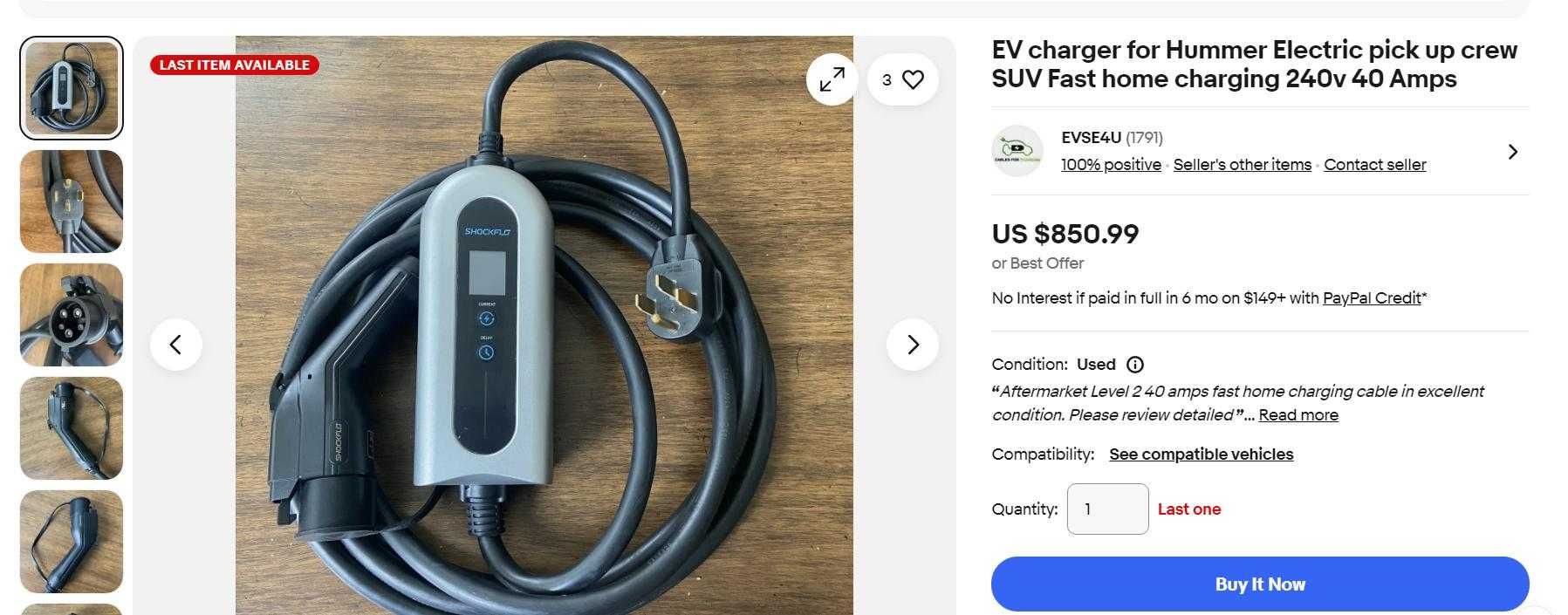Select the connector pins thumbnail
1568x615 pixels.
(72, 315)
